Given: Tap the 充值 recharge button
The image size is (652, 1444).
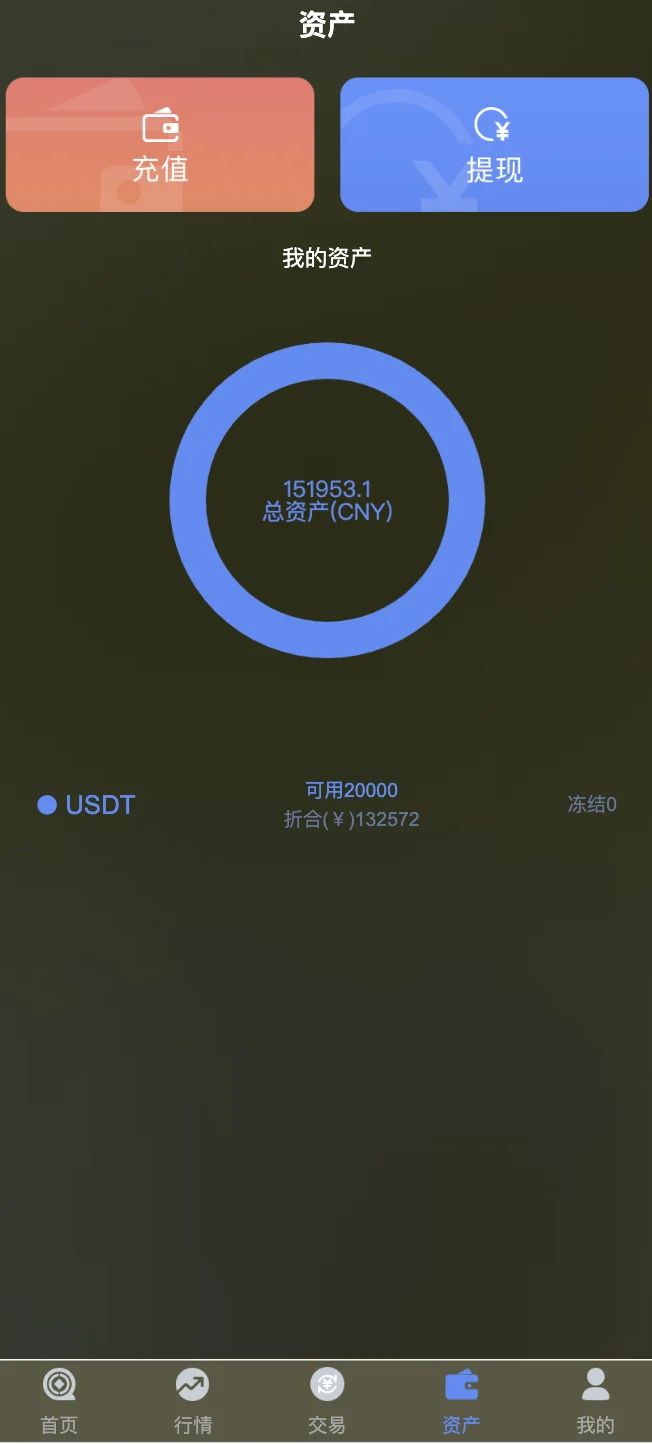Looking at the screenshot, I should [x=160, y=145].
